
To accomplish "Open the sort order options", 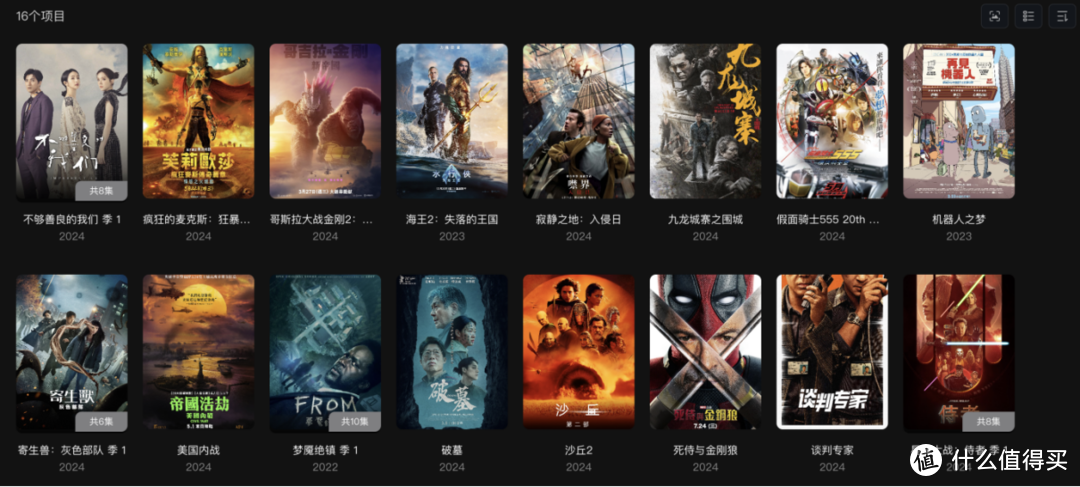I will tap(1062, 15).
